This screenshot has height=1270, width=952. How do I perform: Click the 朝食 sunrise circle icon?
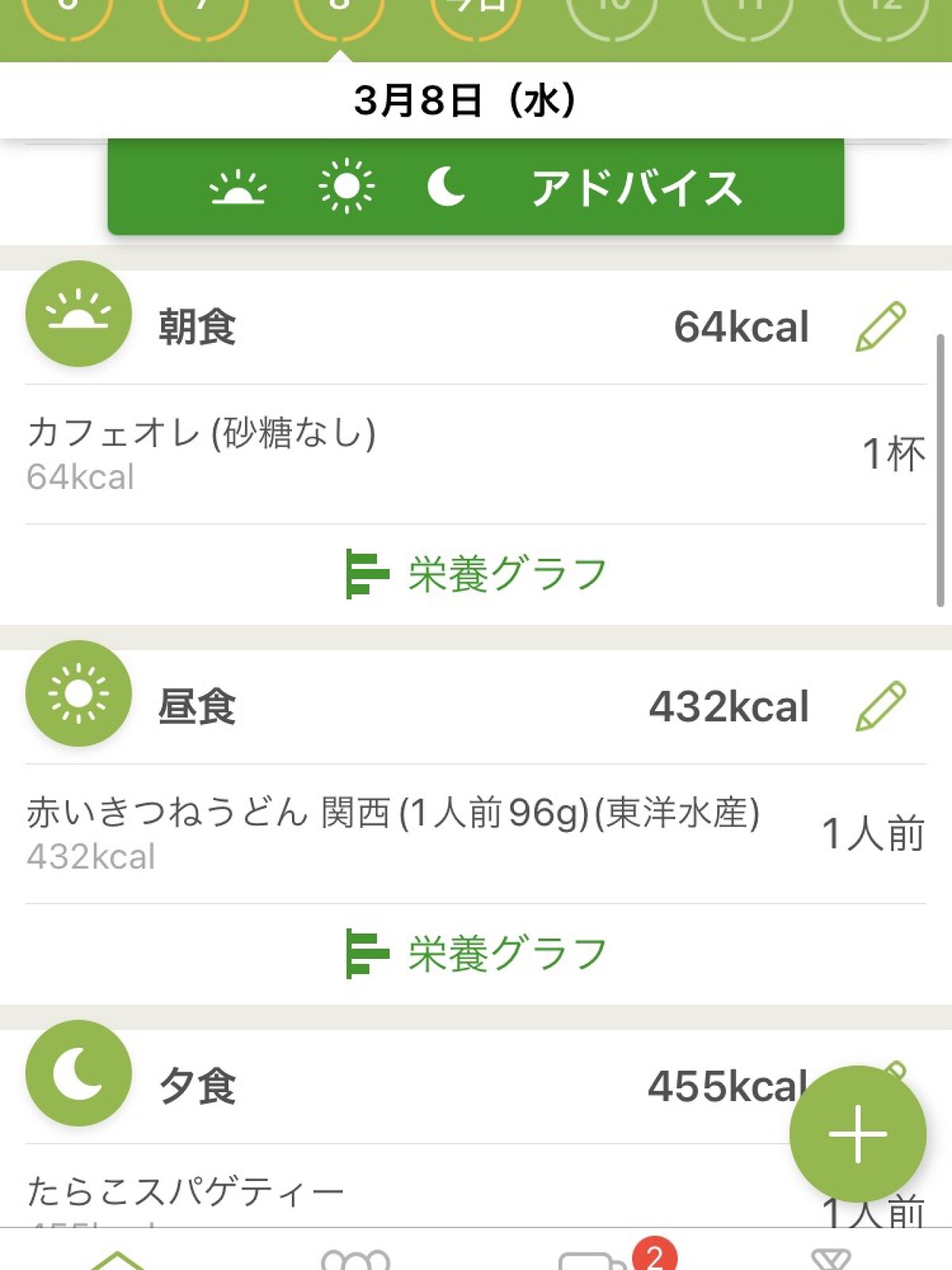[79, 314]
